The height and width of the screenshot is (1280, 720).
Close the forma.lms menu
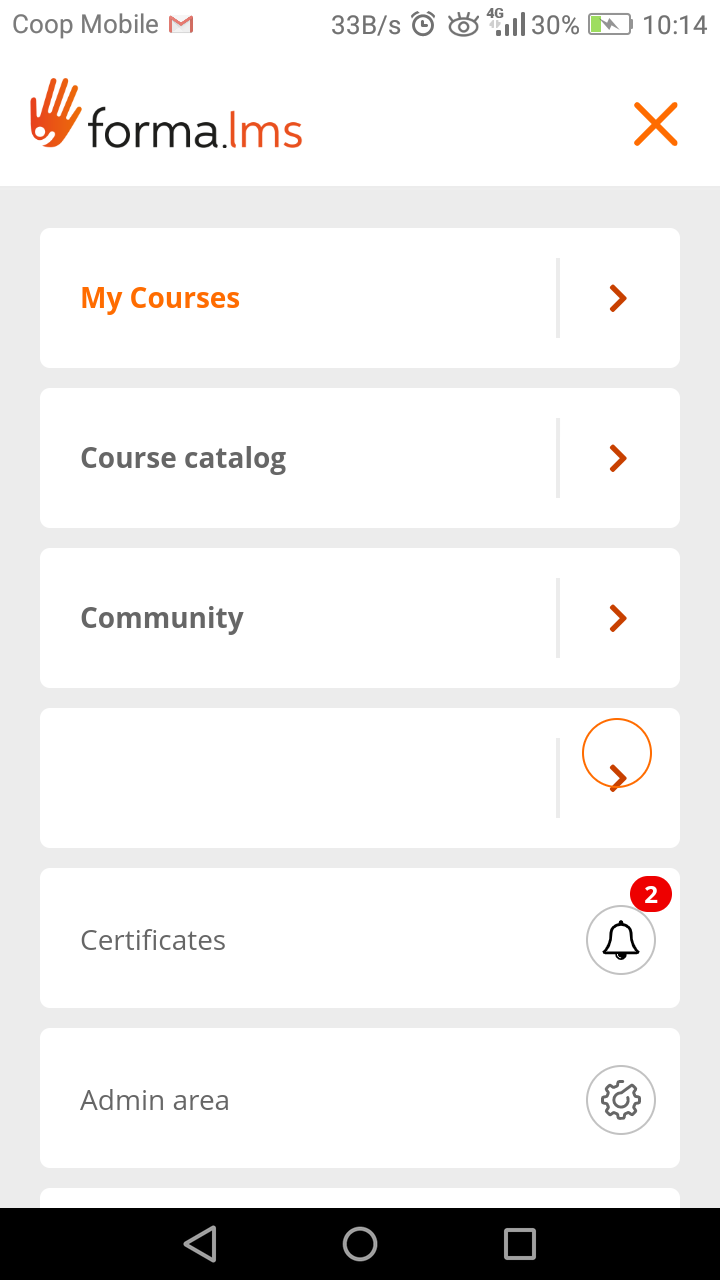click(655, 124)
